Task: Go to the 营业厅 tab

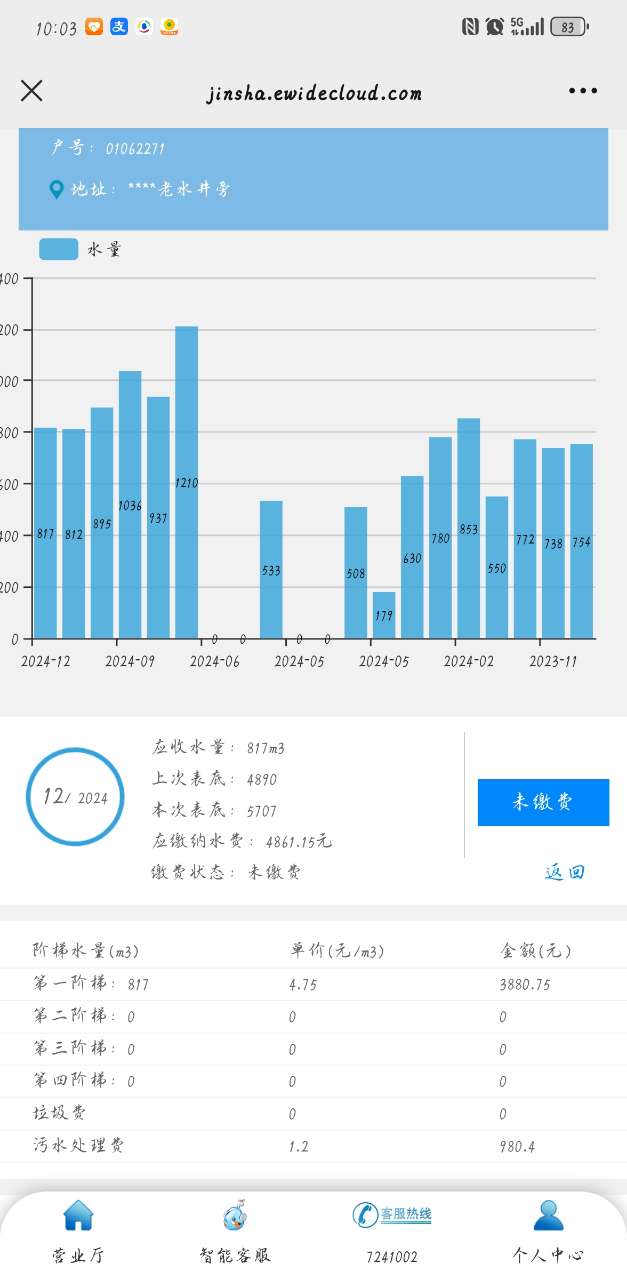Action: coord(78,1232)
